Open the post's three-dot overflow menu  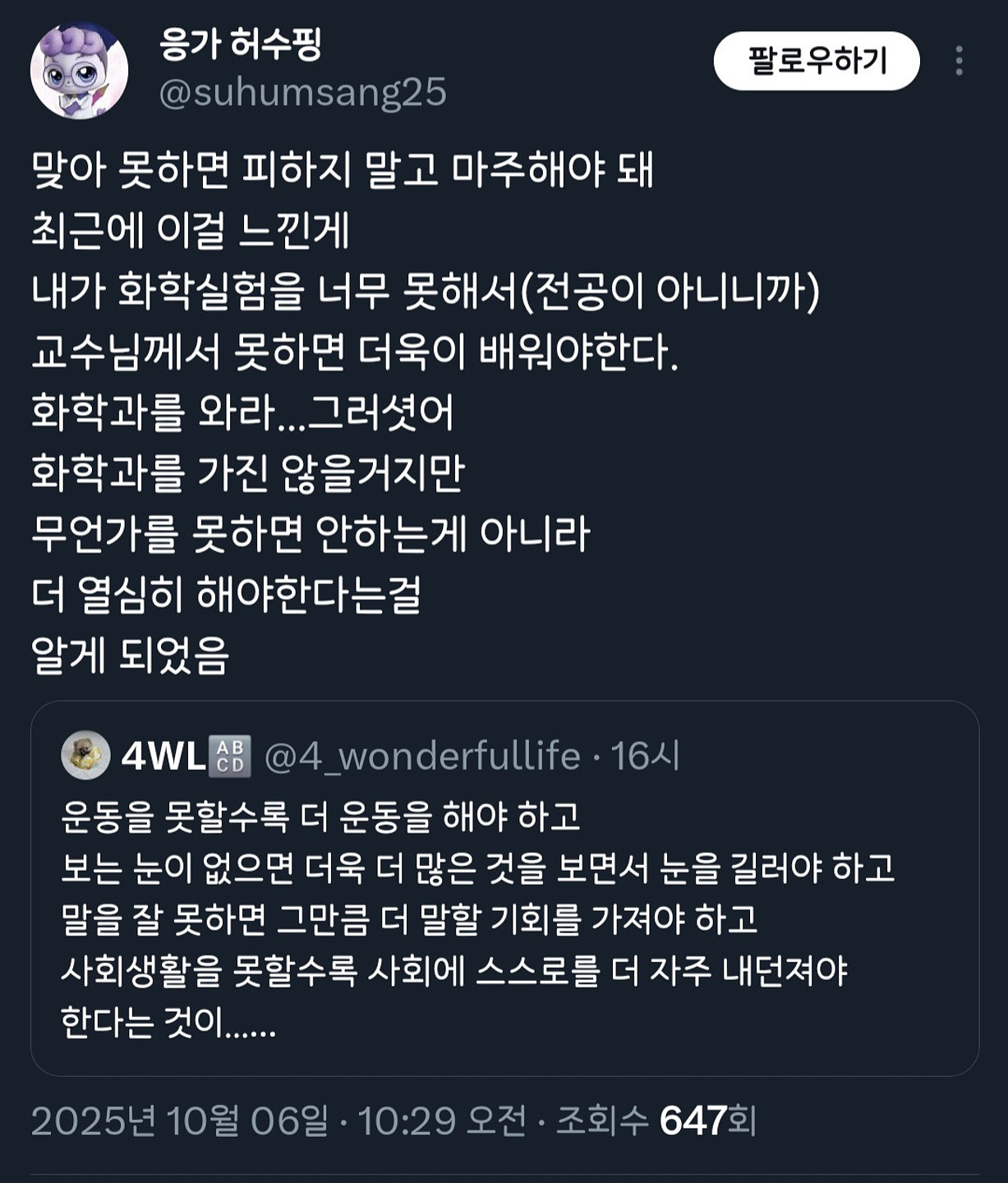[959, 61]
